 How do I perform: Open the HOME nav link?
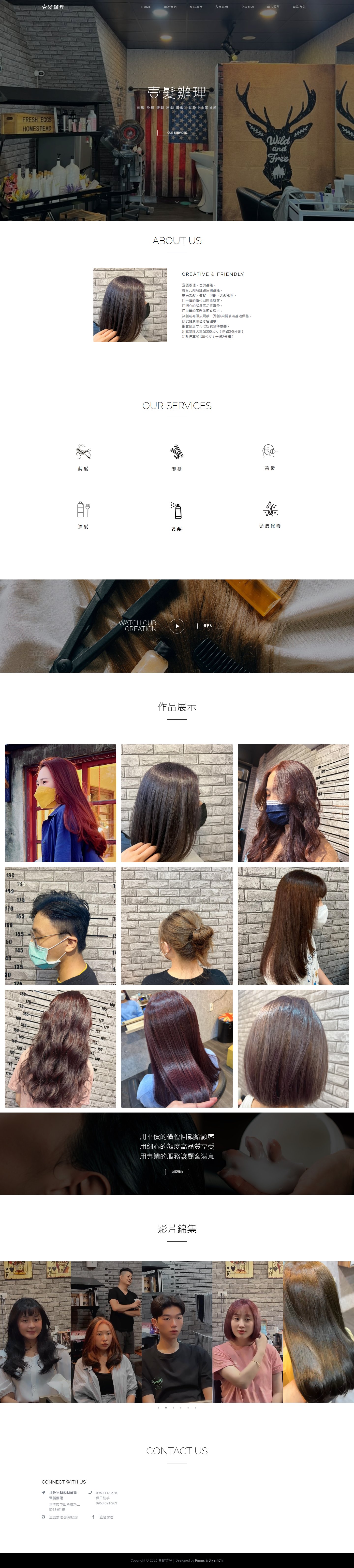pyautogui.click(x=146, y=7)
